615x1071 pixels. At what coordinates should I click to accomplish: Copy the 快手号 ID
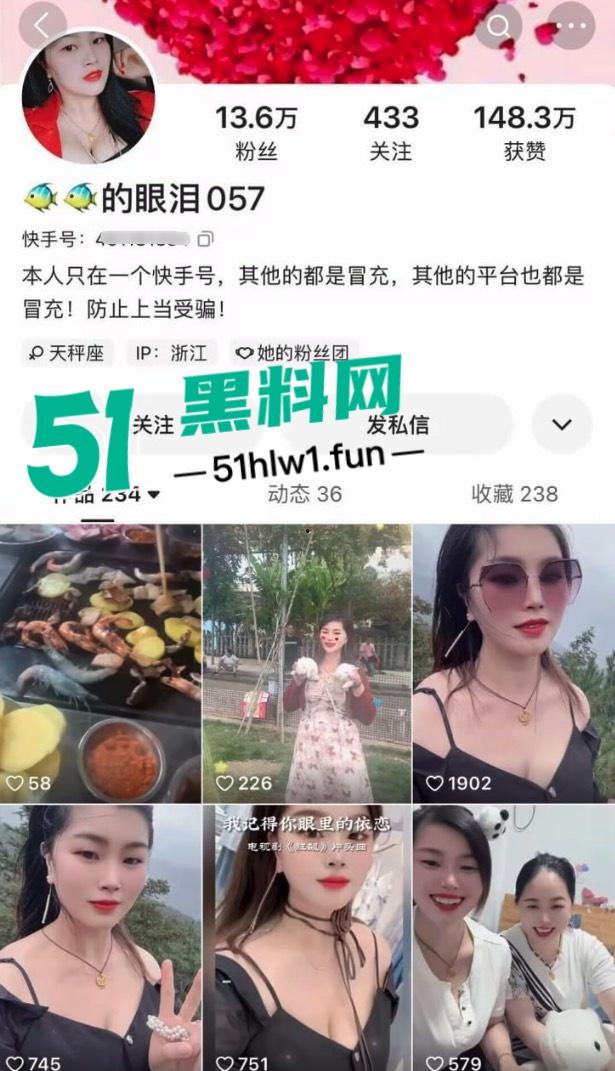(205, 240)
